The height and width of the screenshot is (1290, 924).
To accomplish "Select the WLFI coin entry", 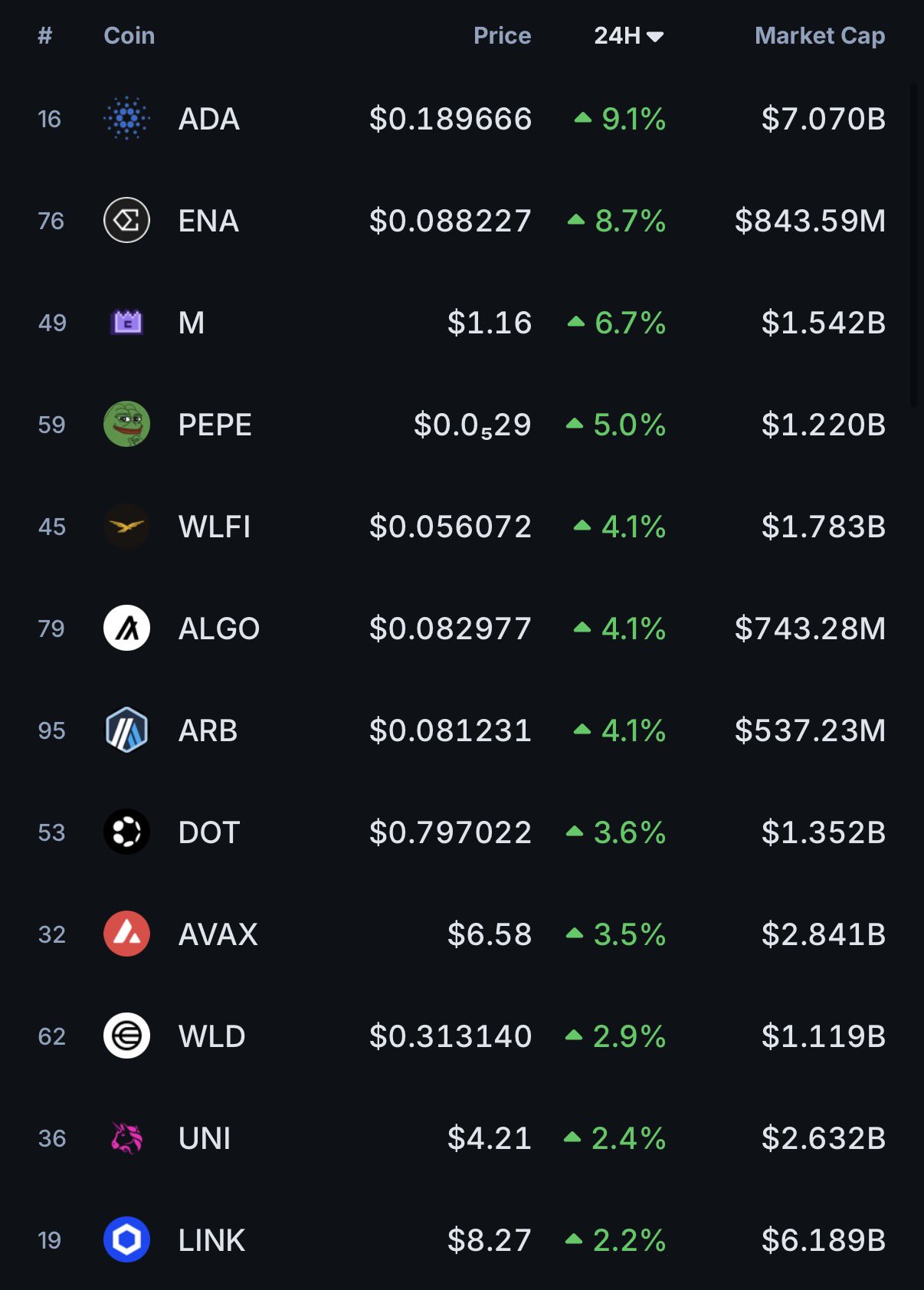I will click(x=462, y=527).
